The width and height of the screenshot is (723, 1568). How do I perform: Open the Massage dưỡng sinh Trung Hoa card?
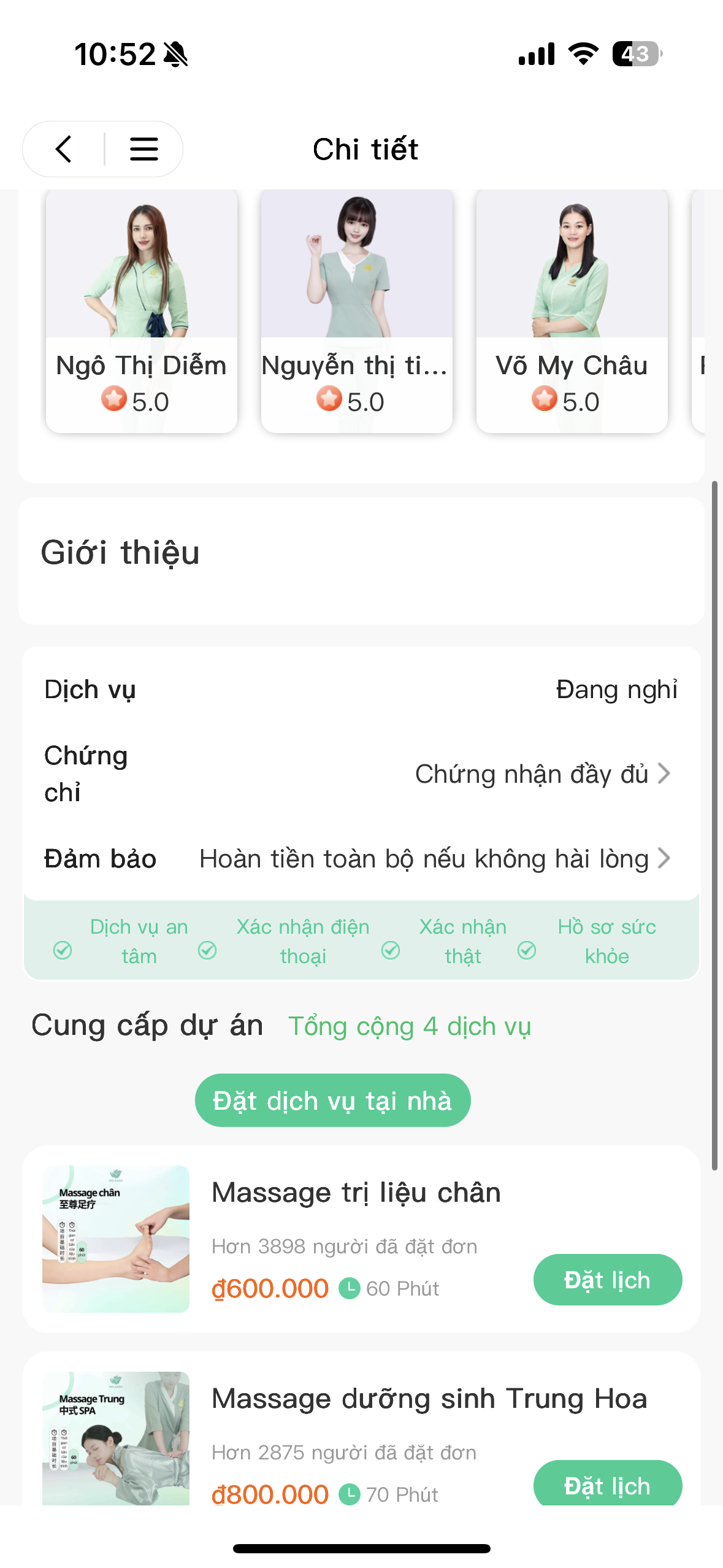tap(429, 1399)
